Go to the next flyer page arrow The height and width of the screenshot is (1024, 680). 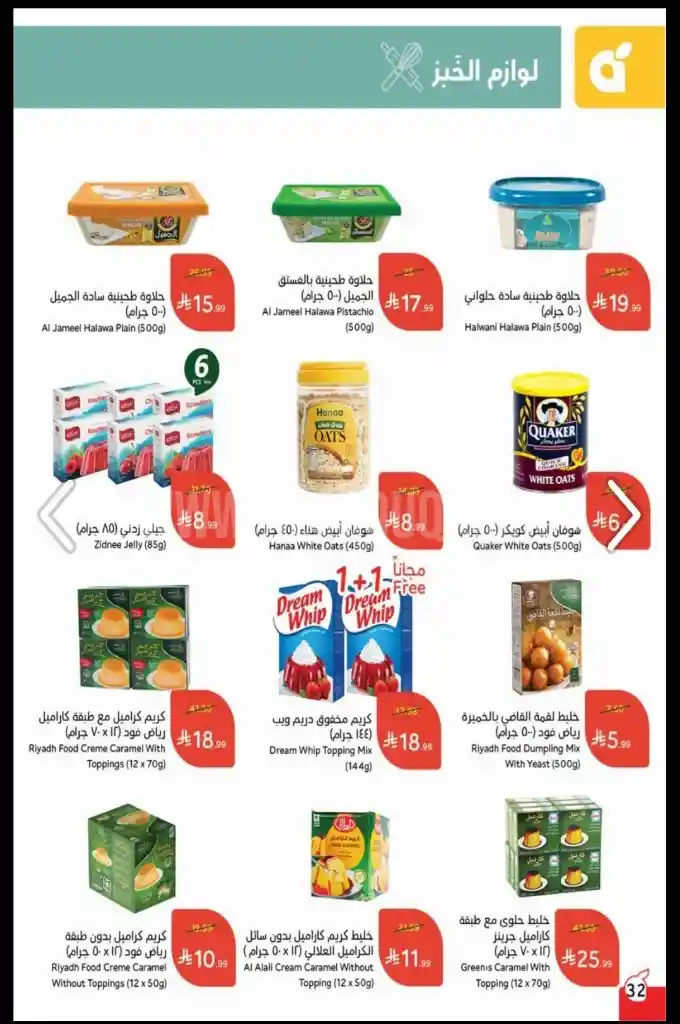click(625, 516)
